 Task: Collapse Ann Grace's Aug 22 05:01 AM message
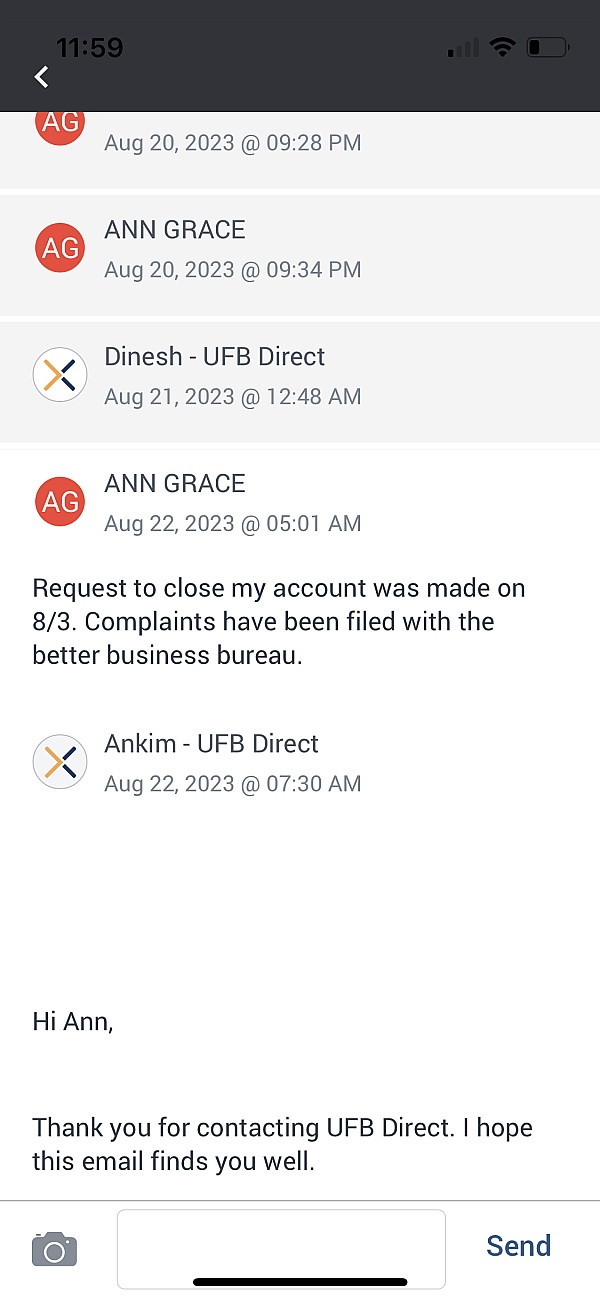click(x=300, y=502)
